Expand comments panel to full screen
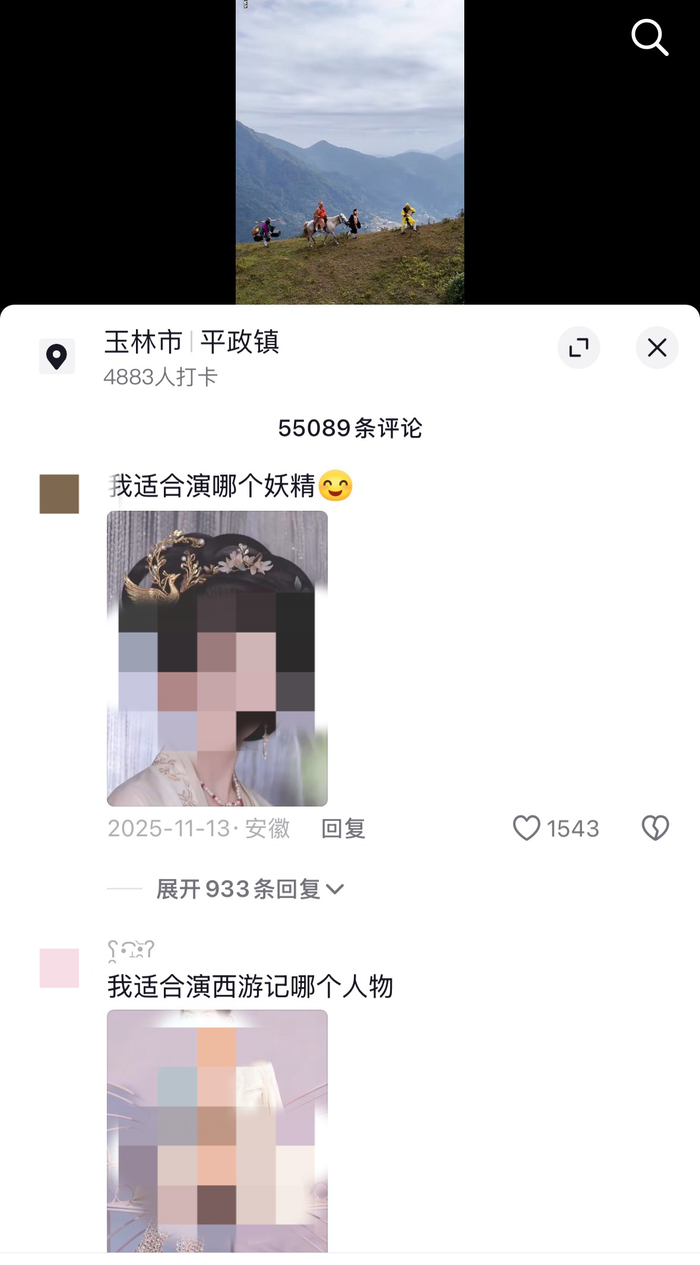 pos(578,347)
